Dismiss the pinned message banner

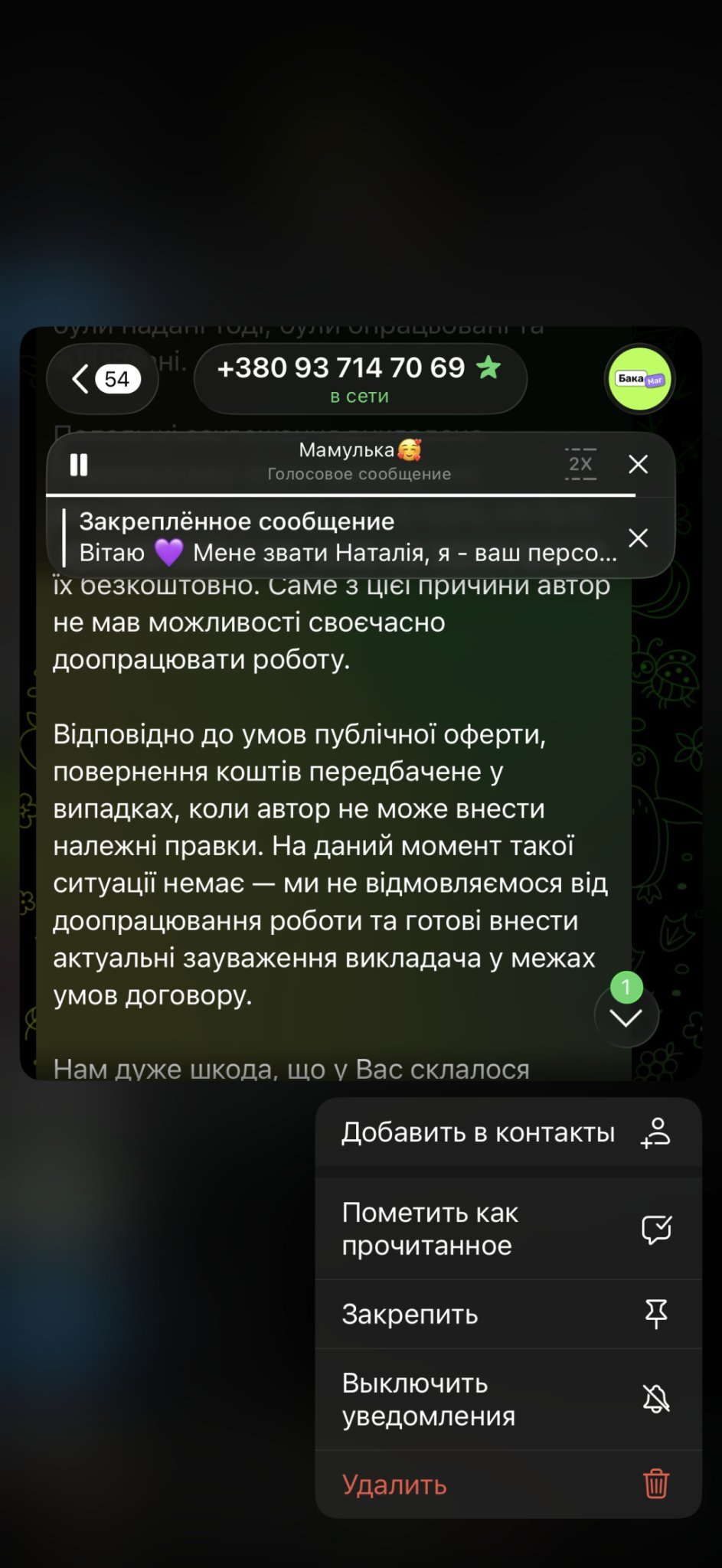pos(638,537)
